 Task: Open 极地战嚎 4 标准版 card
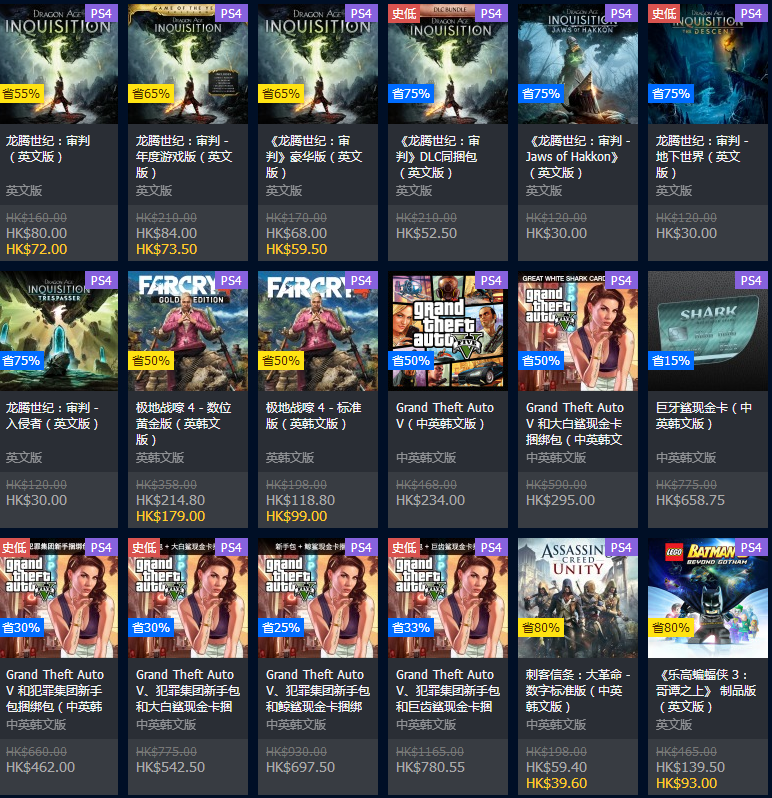[x=318, y=330]
